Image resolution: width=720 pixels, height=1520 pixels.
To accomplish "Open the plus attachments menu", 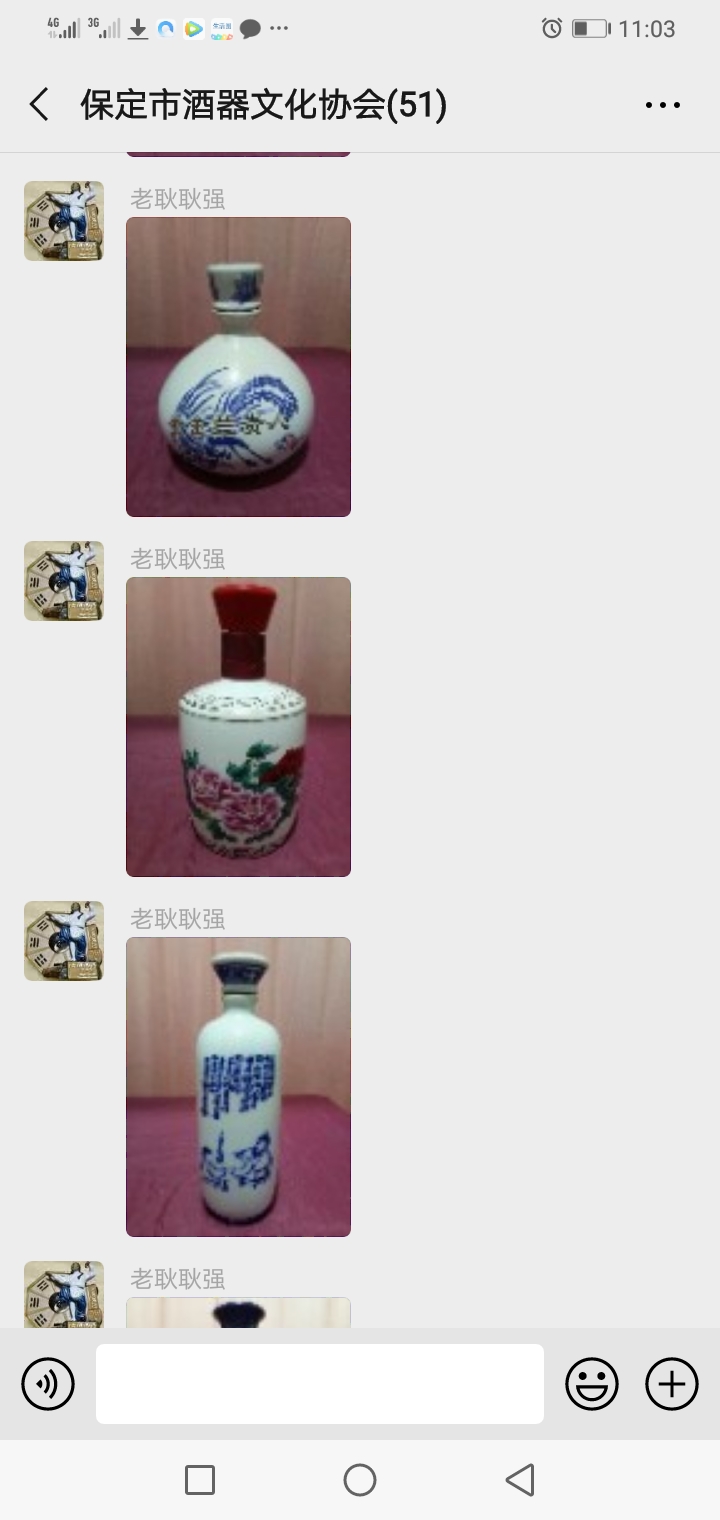I will coord(672,1384).
